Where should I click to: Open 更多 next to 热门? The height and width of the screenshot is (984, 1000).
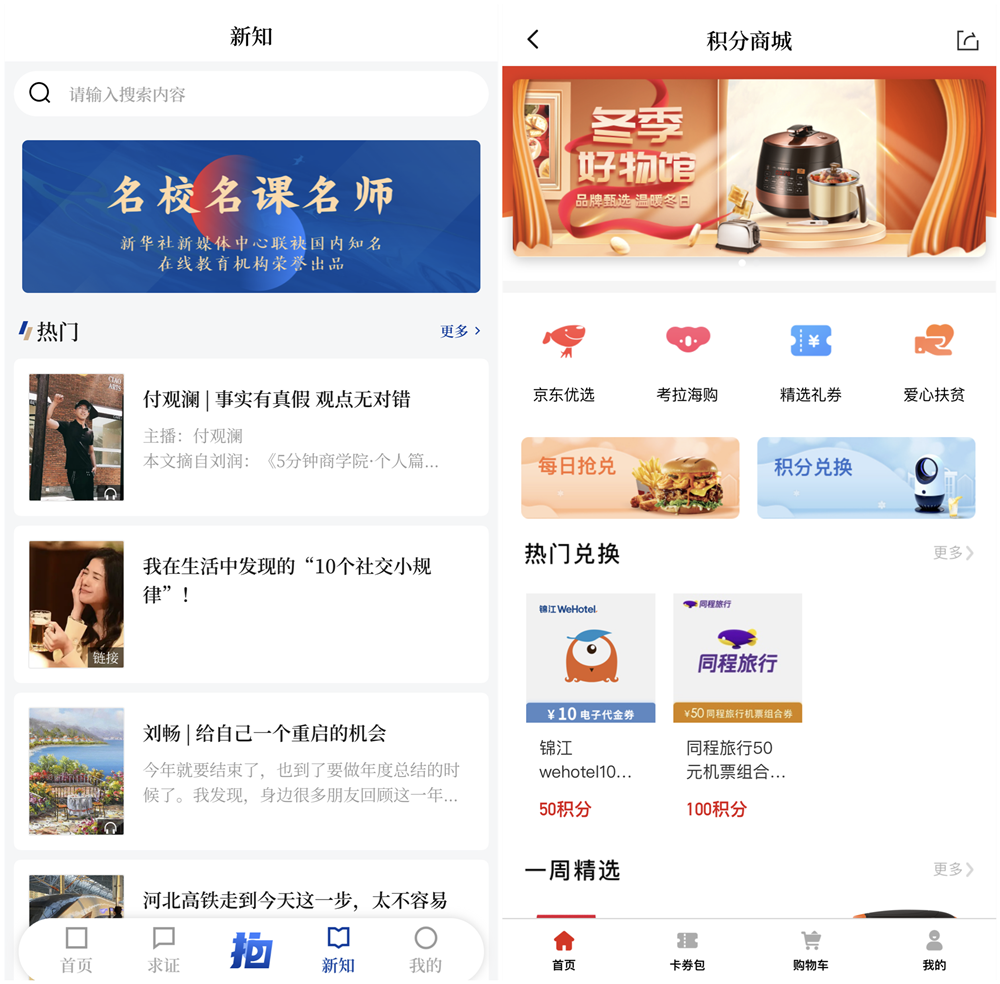[460, 331]
